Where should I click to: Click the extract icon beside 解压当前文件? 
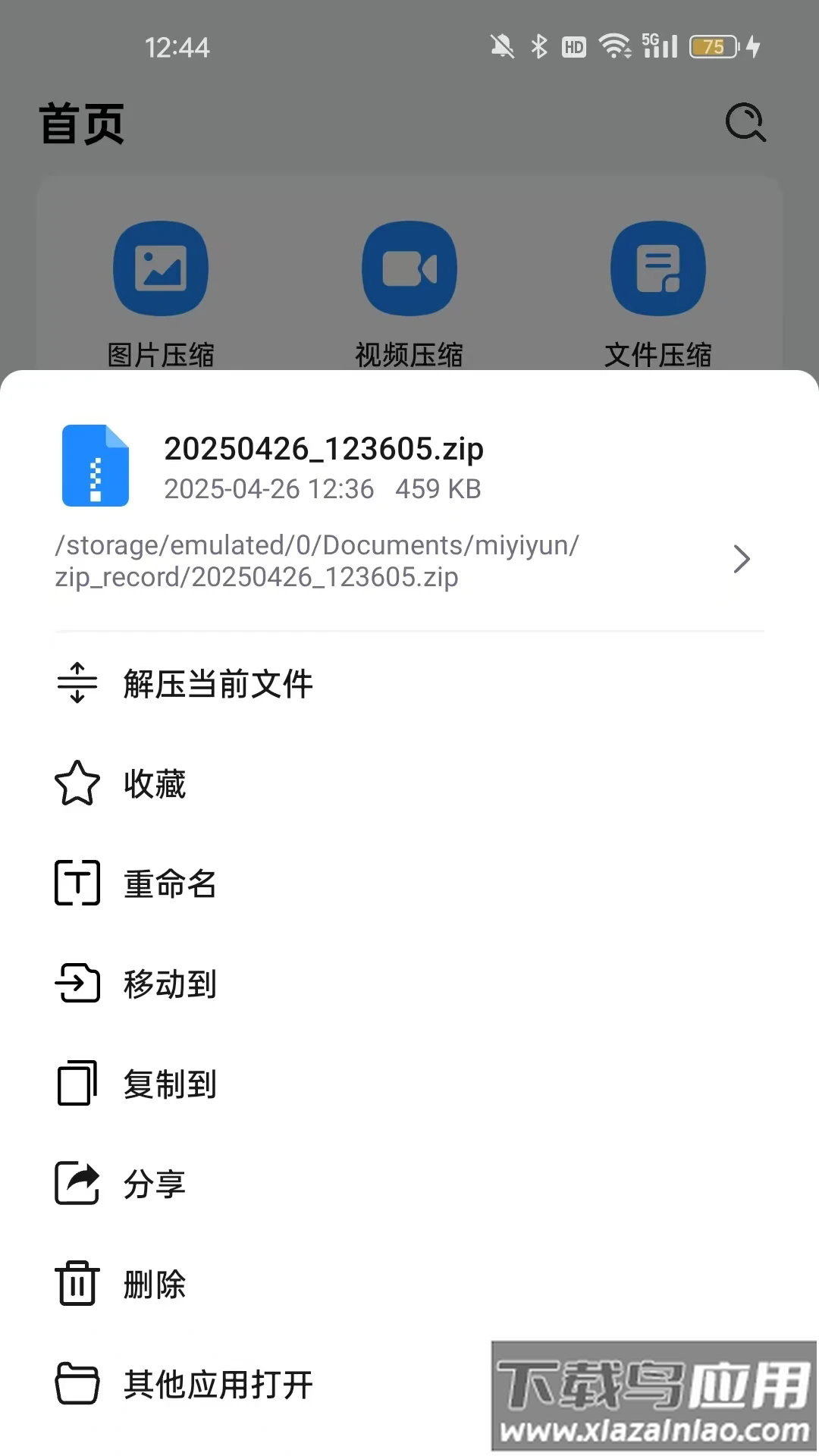pyautogui.click(x=76, y=683)
